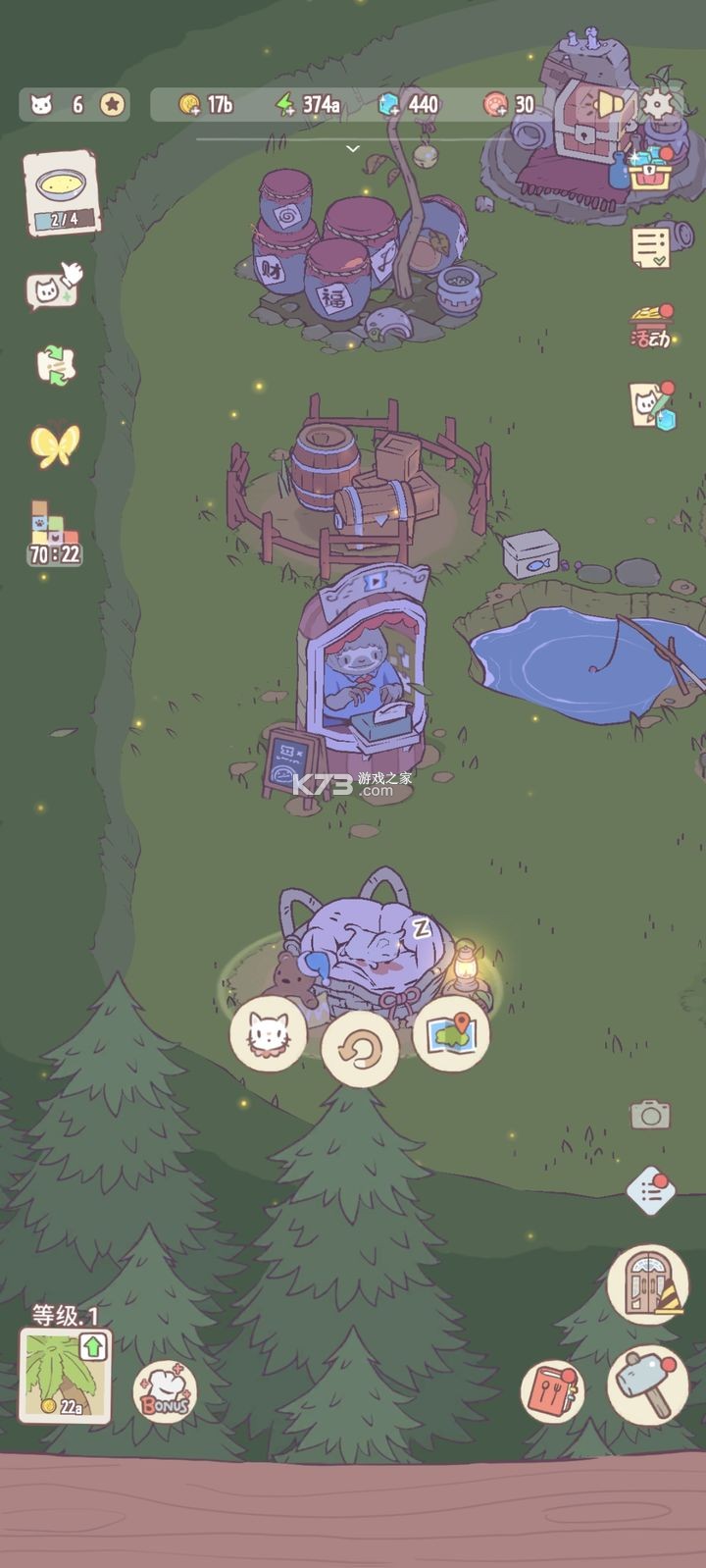The width and height of the screenshot is (706, 1568).
Task: Open the block puzzle timer event
Action: coord(54,533)
